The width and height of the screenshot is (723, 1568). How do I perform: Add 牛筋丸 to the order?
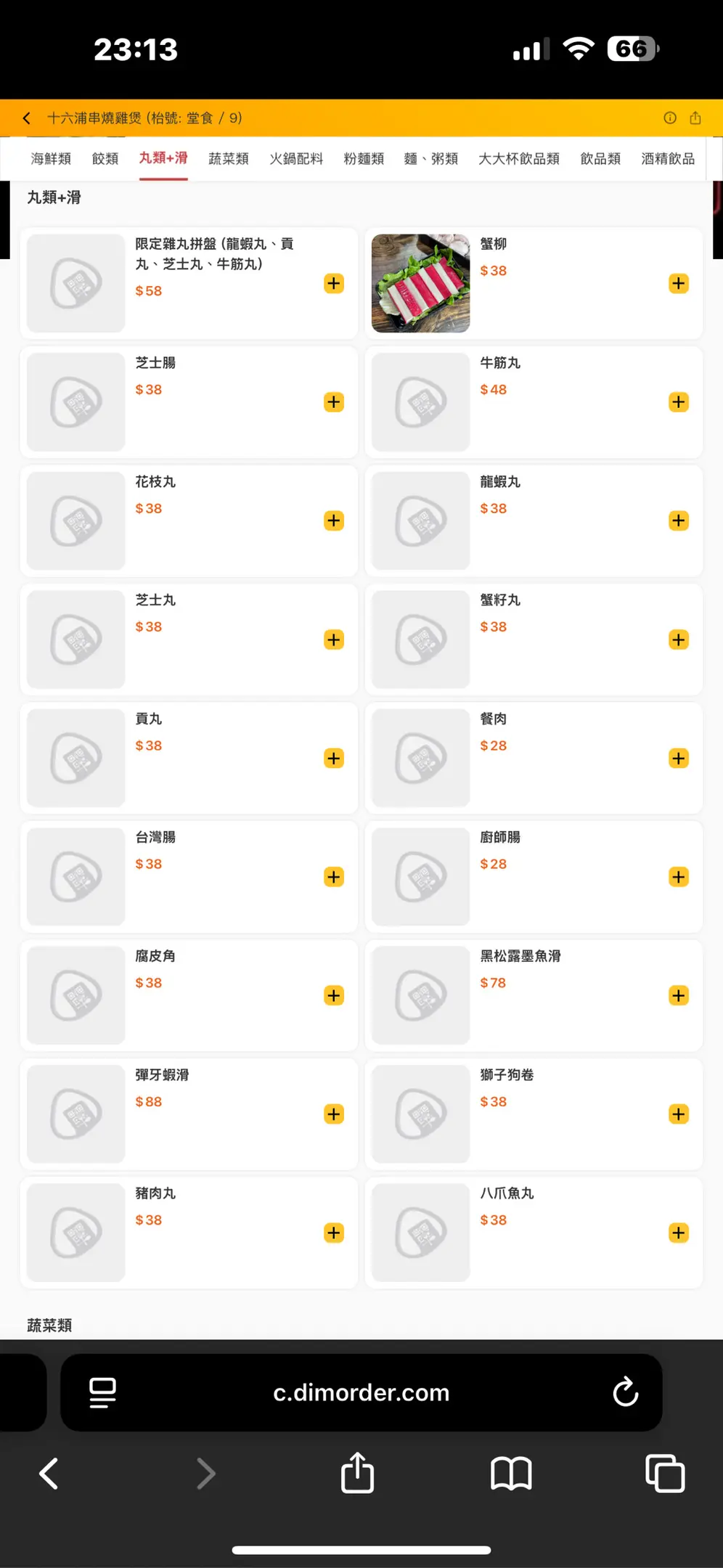(x=679, y=402)
